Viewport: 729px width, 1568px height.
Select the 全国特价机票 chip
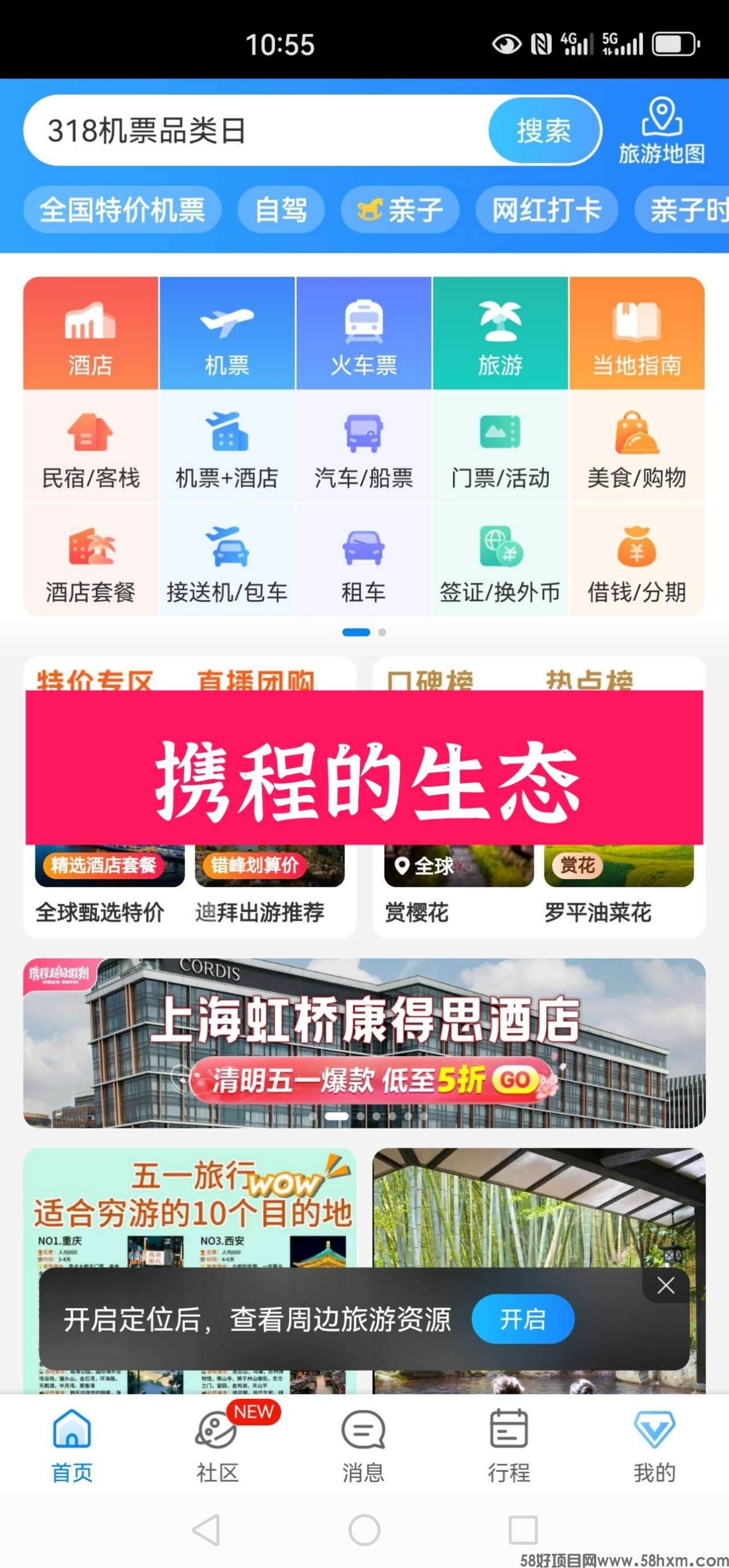point(122,210)
